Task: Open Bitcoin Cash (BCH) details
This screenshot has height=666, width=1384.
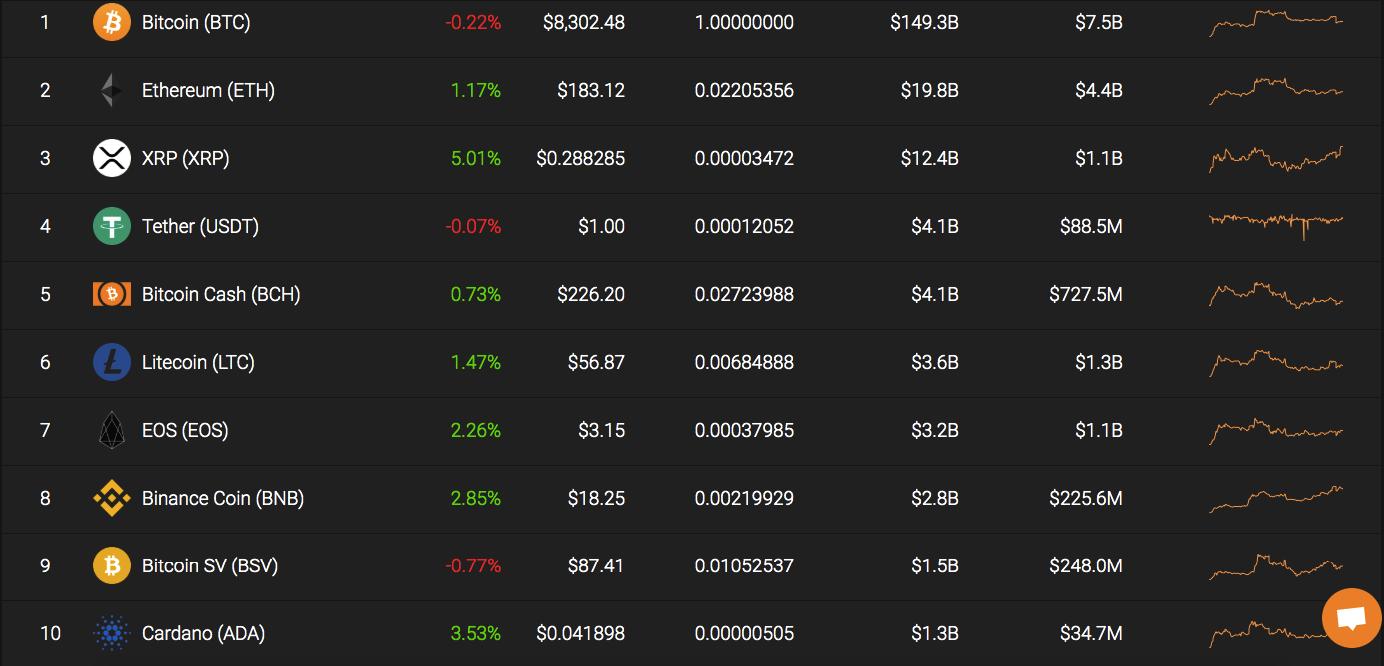Action: (x=220, y=294)
